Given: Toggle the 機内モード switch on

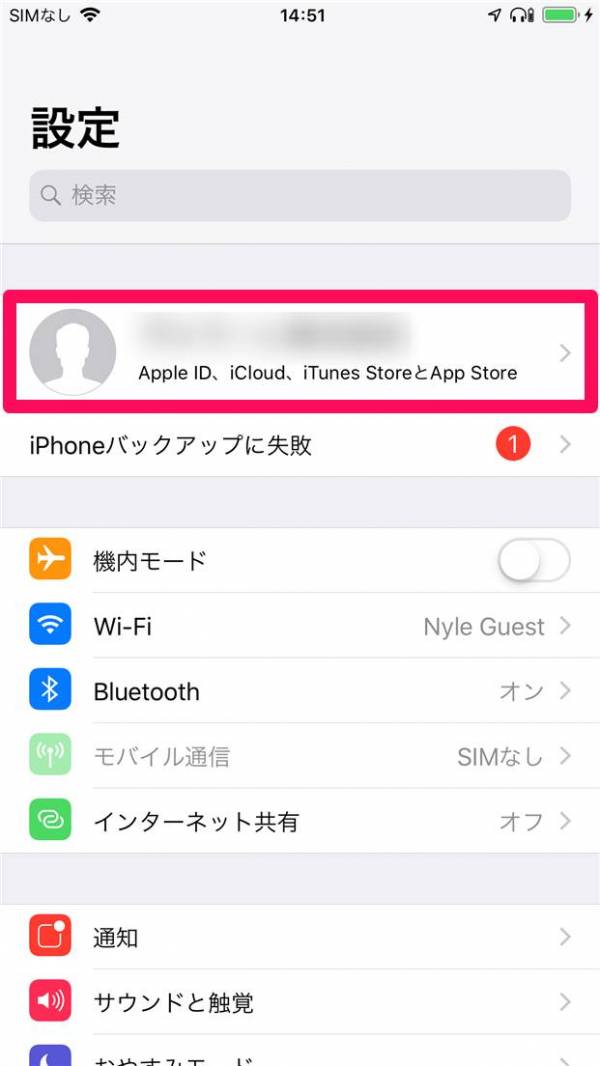Looking at the screenshot, I should [533, 561].
